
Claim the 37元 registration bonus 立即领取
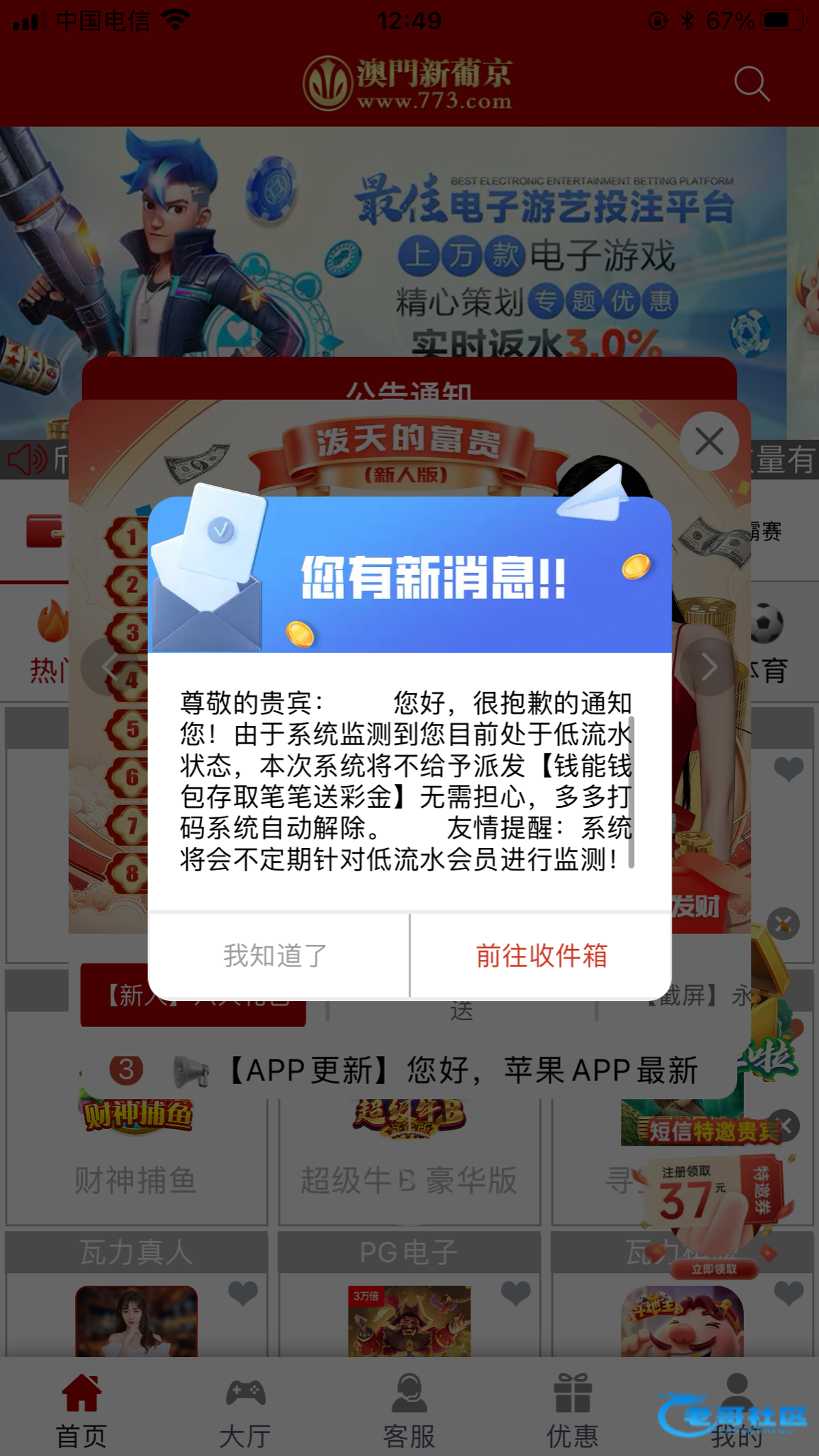[714, 1269]
